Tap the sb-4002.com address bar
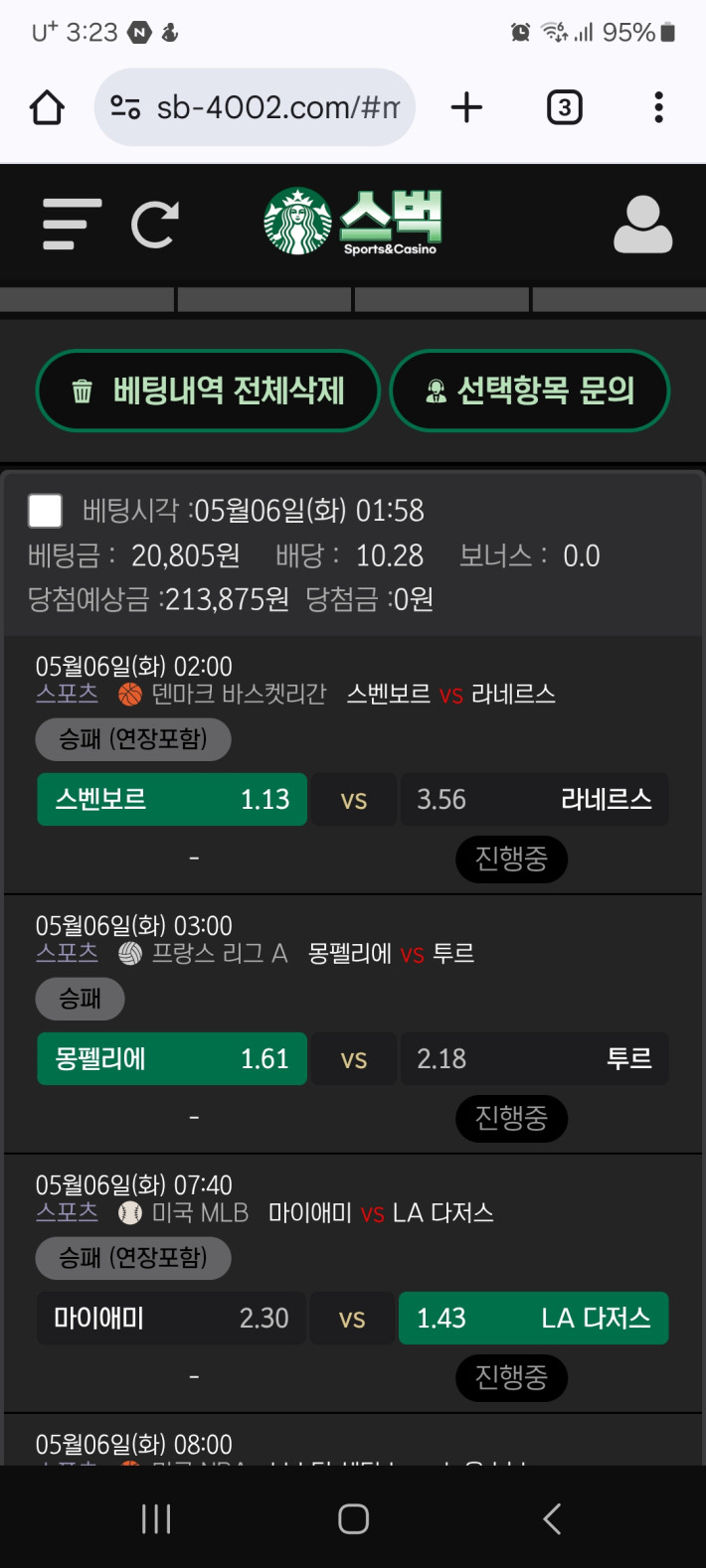706x1568 pixels. tap(255, 107)
